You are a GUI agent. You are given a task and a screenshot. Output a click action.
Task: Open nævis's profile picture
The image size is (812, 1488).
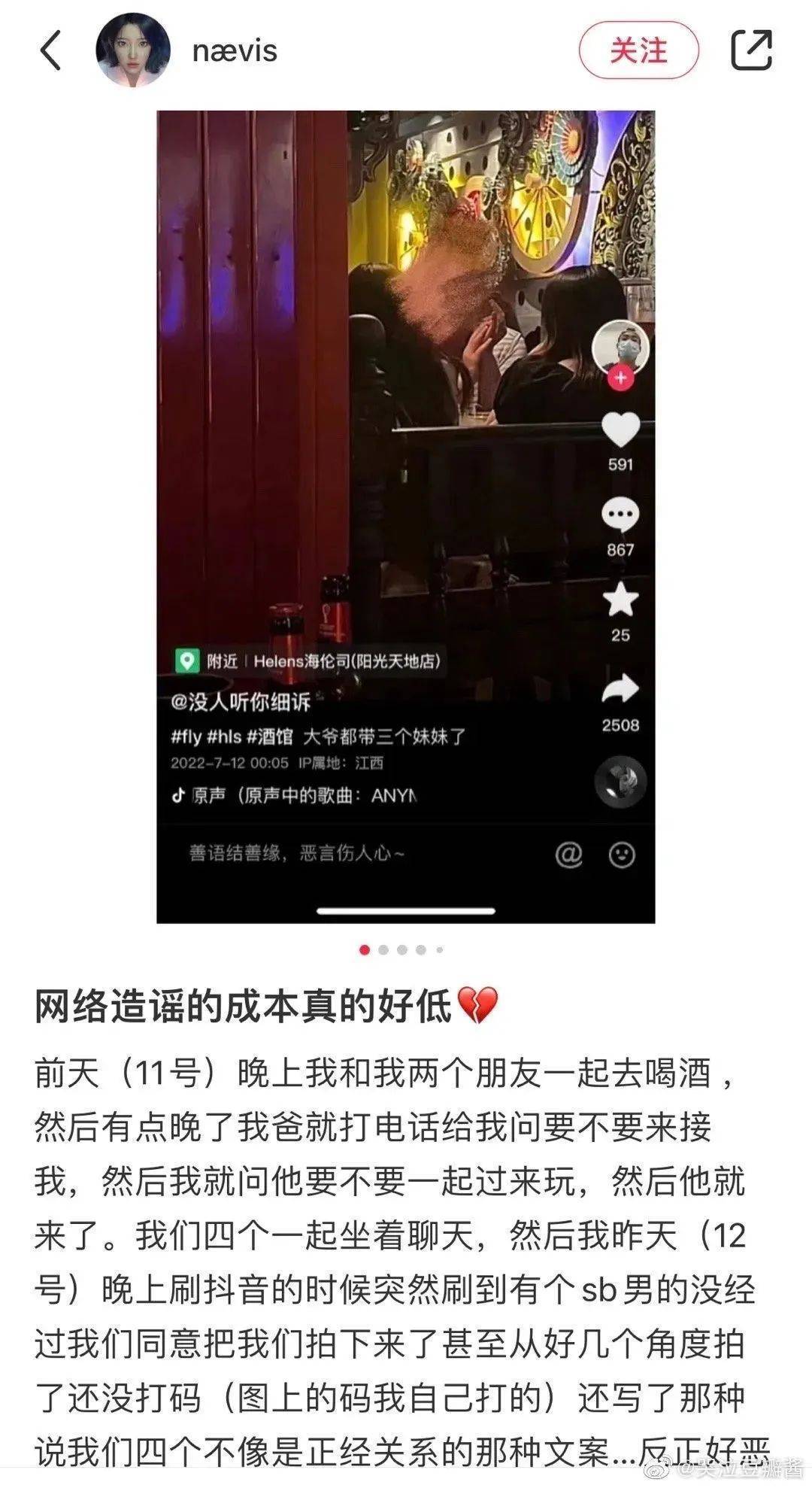132,52
